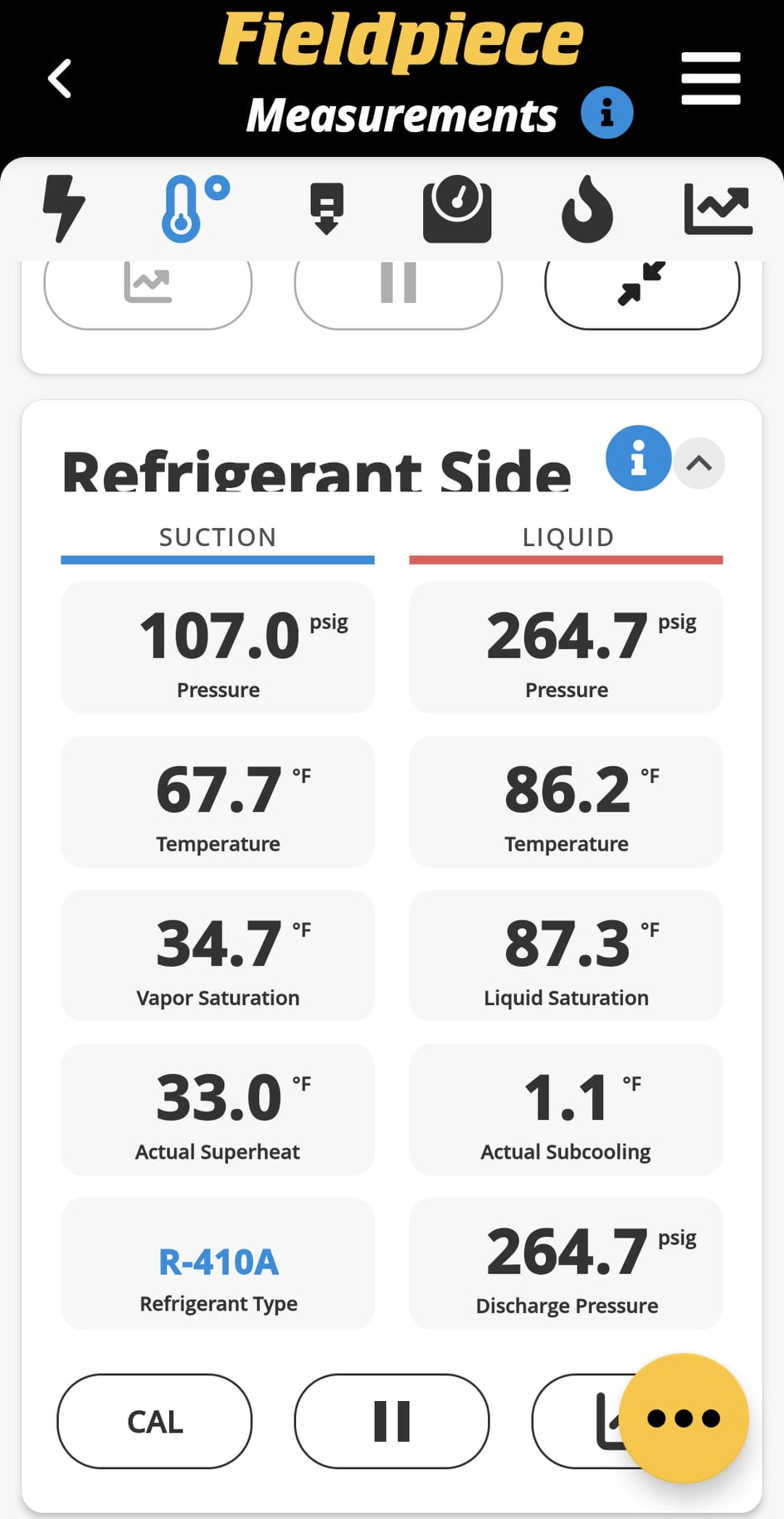Tap the info icon beside Measurements

606,112
